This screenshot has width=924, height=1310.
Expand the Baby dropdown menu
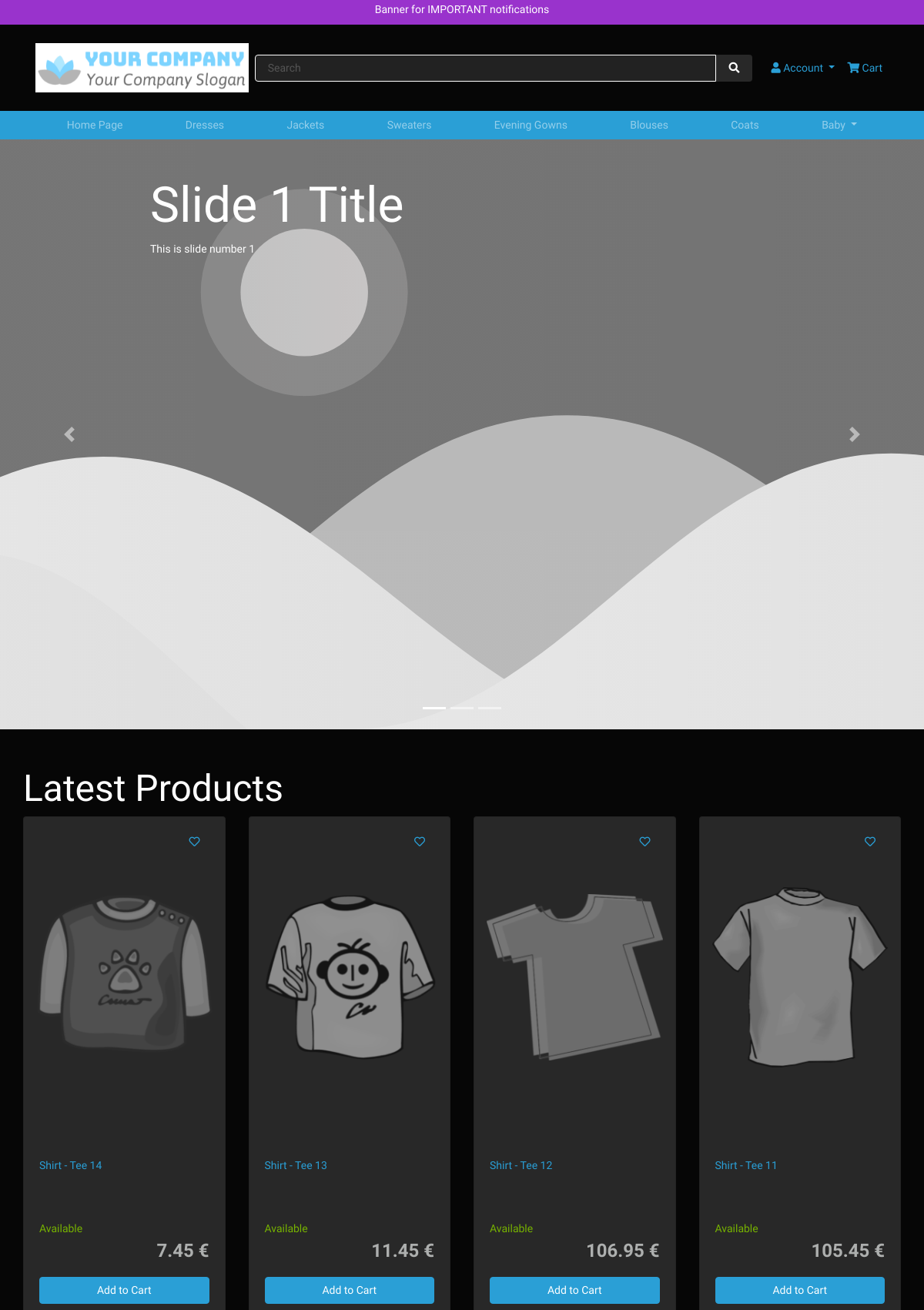pos(839,125)
